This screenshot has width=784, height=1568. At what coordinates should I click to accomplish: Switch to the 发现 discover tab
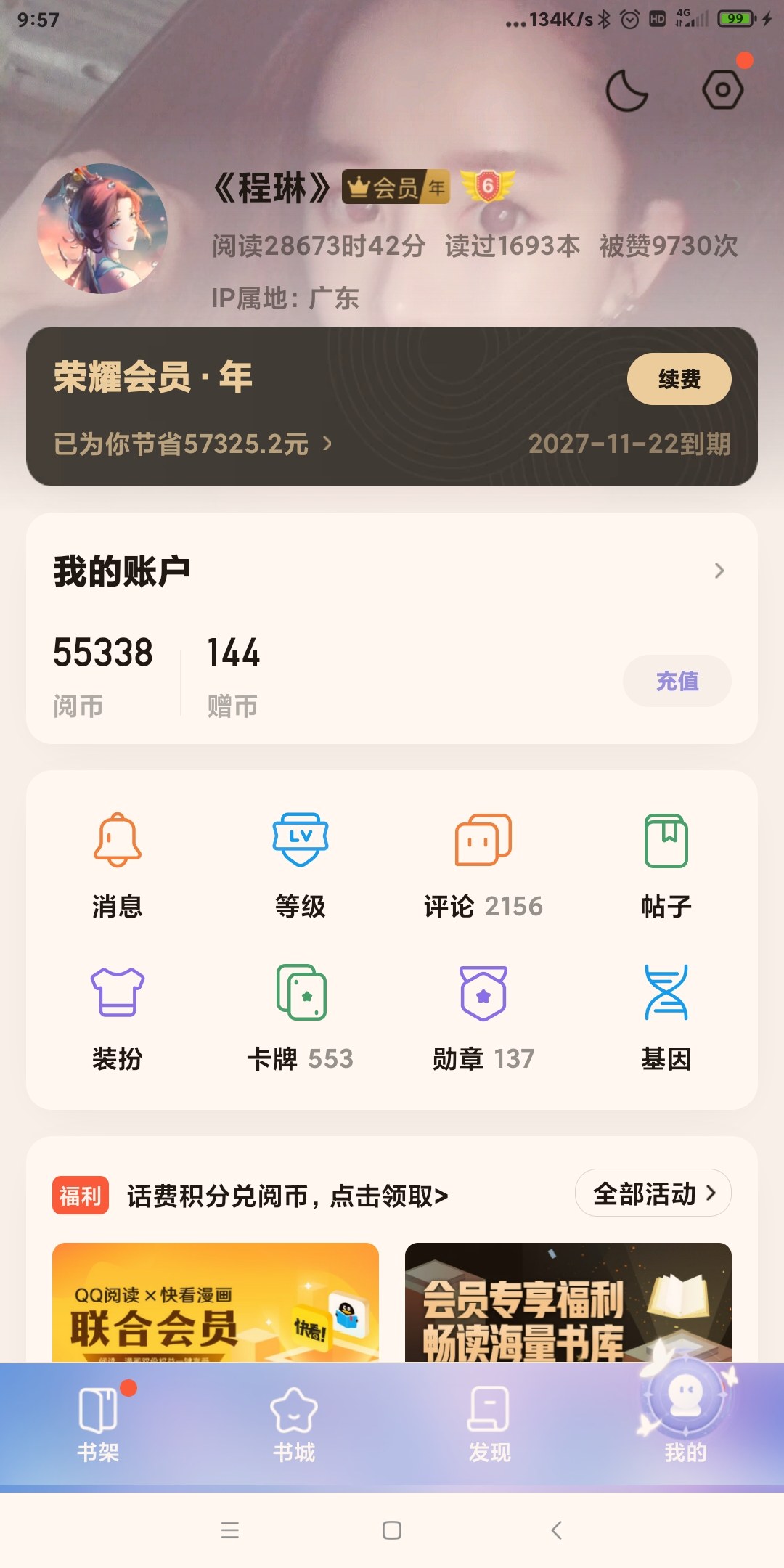click(489, 1423)
